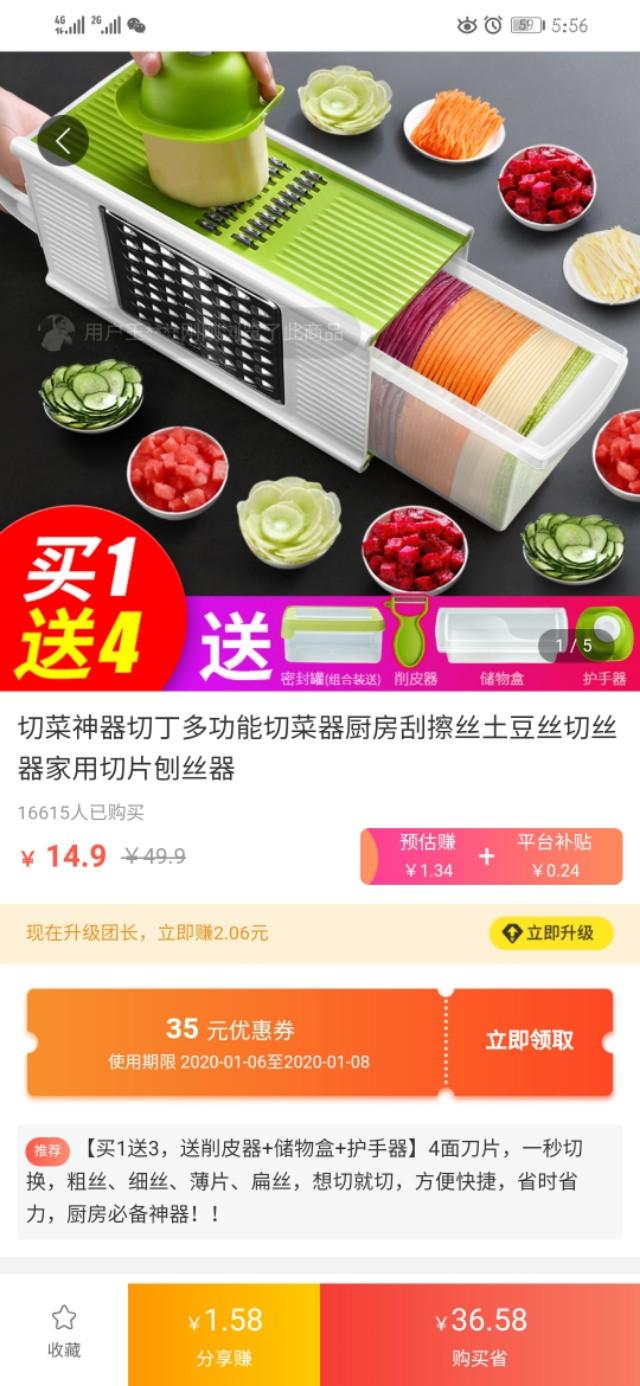Claim the 35 元 coupon via 立即领取

click(x=530, y=1040)
